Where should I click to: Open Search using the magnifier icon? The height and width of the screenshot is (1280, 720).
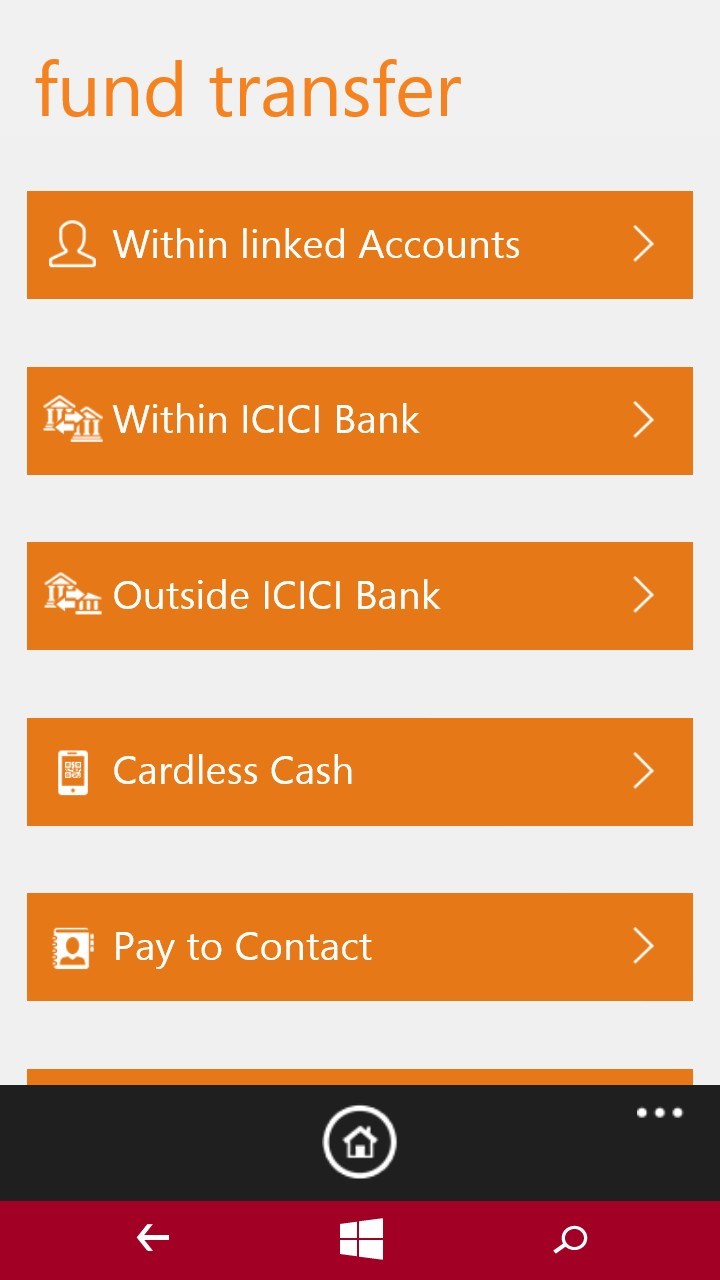(570, 1238)
